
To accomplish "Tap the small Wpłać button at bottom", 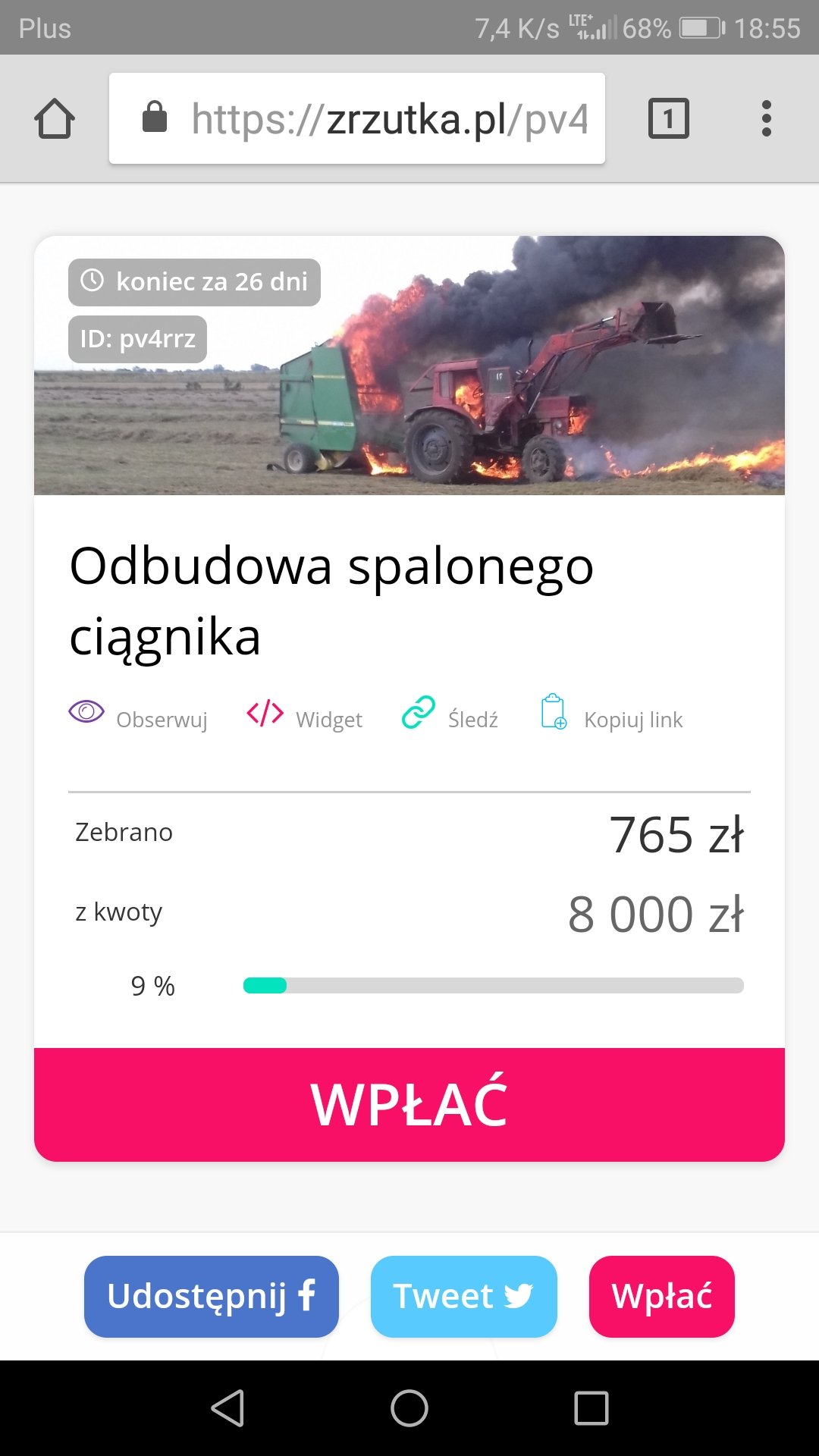I will coord(661,1296).
